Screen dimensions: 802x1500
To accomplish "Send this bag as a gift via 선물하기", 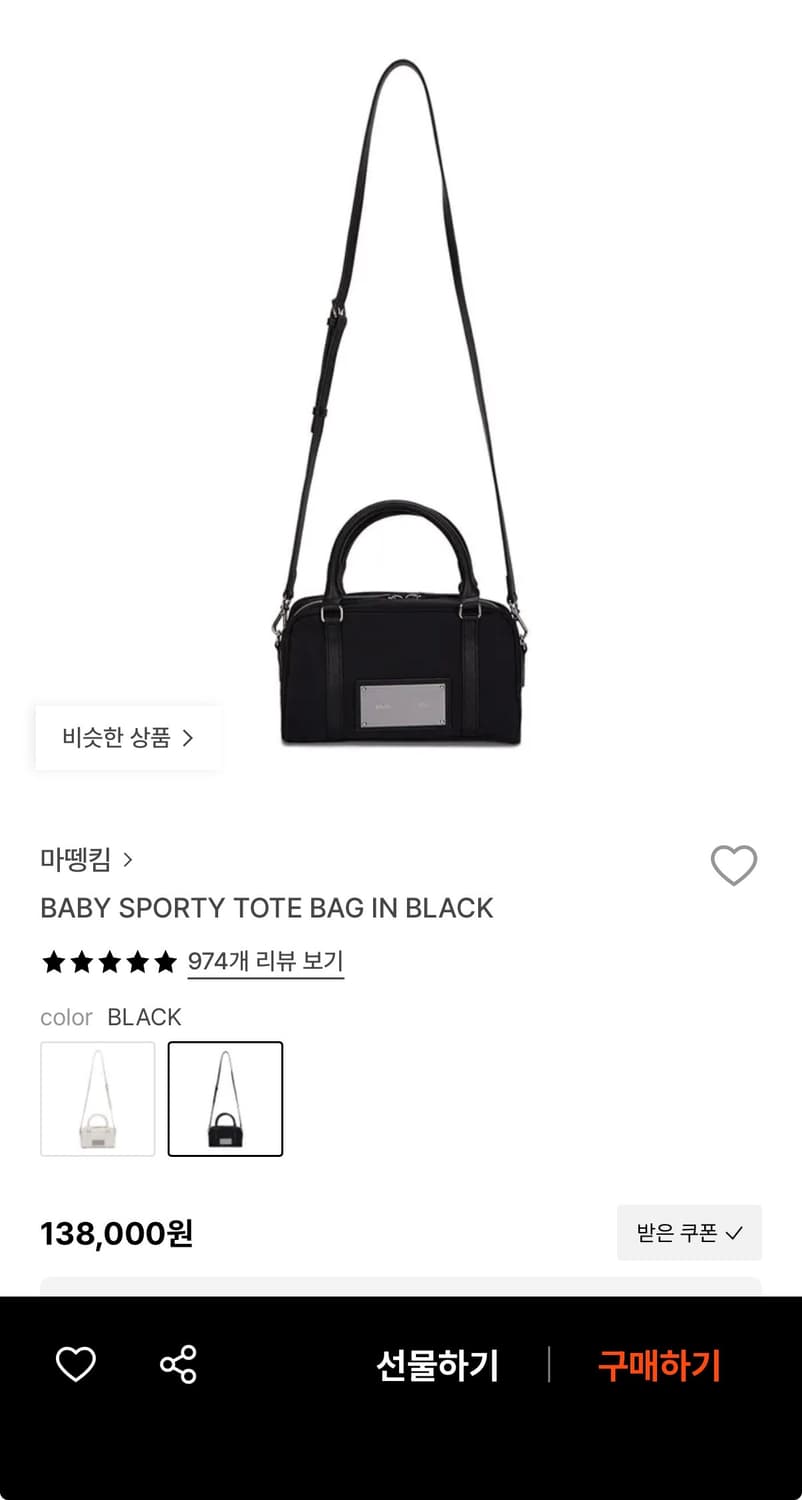I will tap(440, 1363).
